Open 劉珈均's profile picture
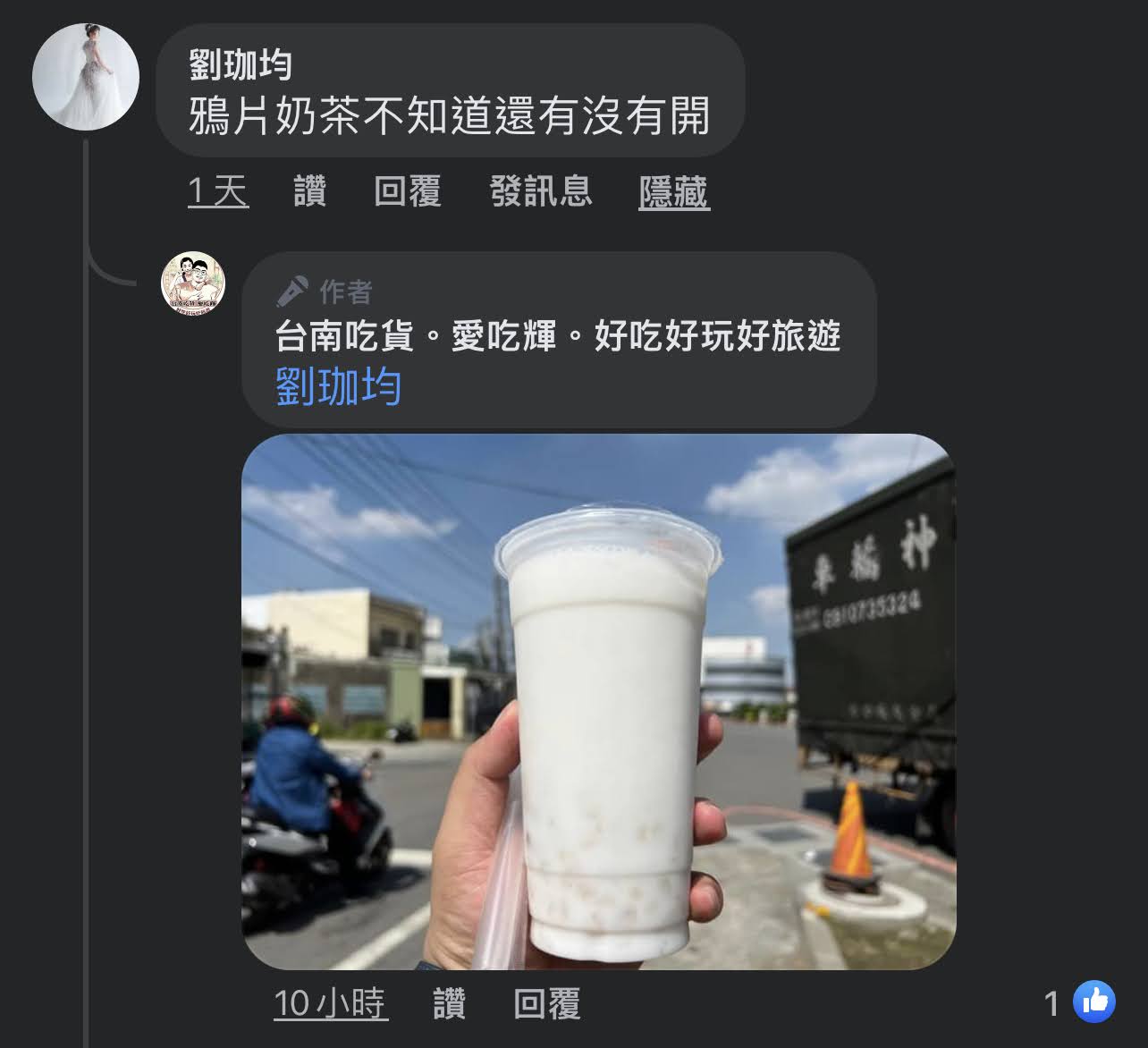This screenshot has height=1048, width=1148. point(86,78)
